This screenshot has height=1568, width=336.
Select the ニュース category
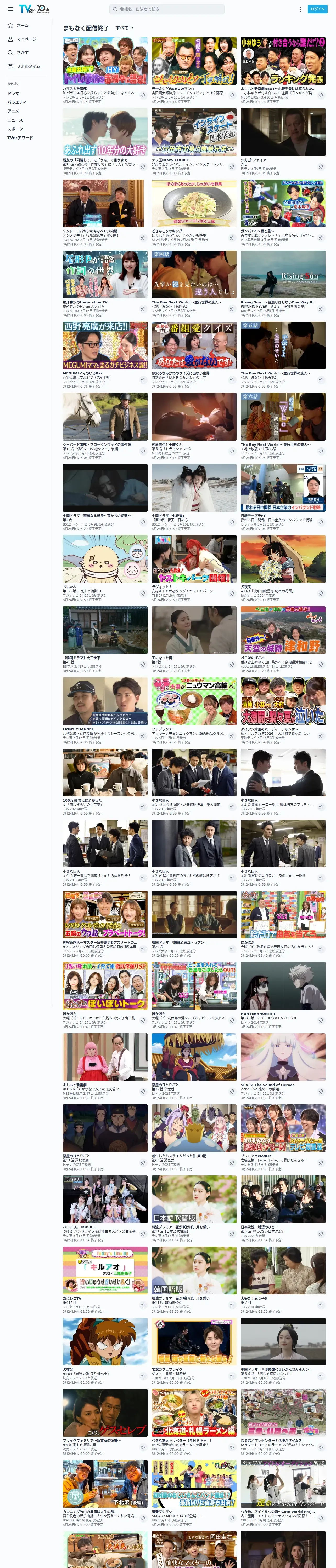click(15, 120)
